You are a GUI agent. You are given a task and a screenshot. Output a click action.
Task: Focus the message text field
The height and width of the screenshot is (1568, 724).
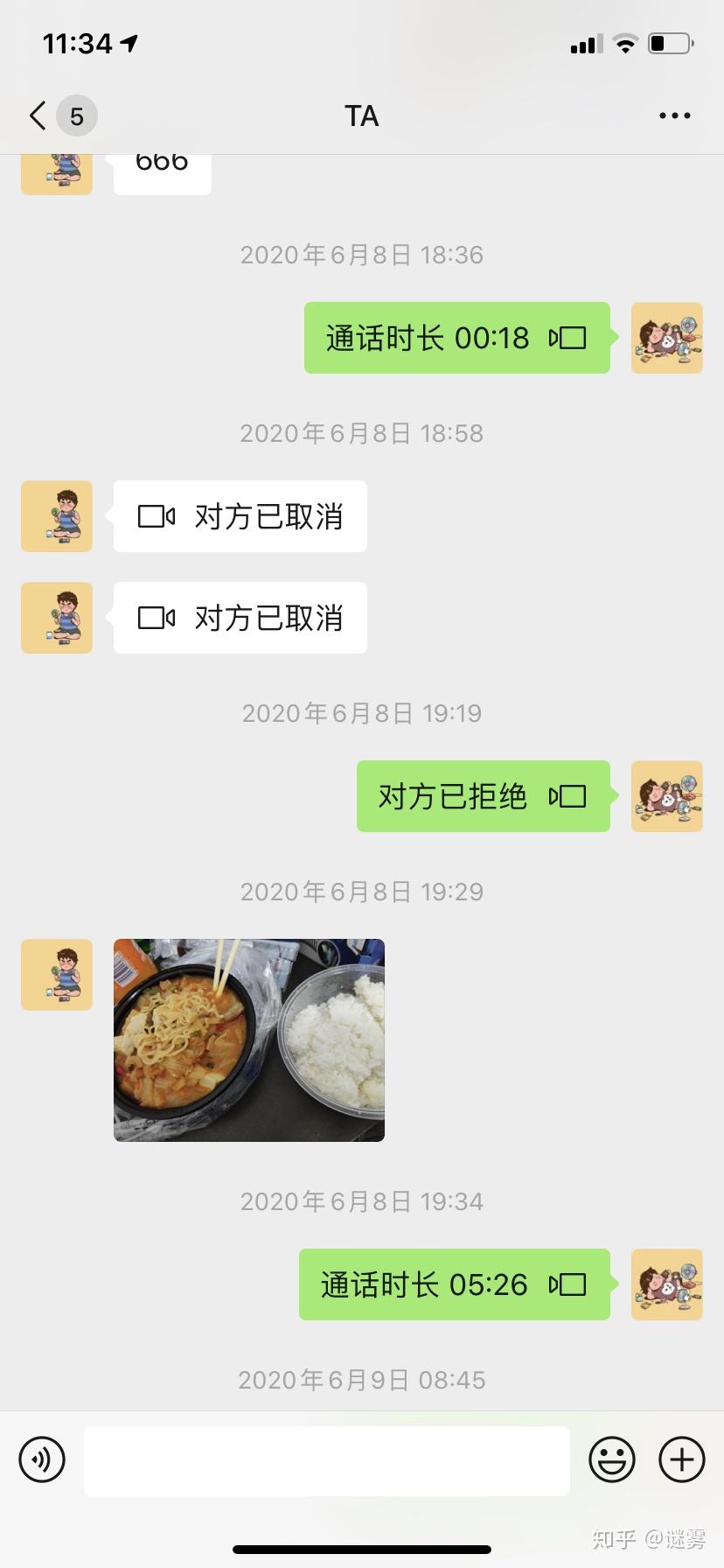coord(327,1460)
